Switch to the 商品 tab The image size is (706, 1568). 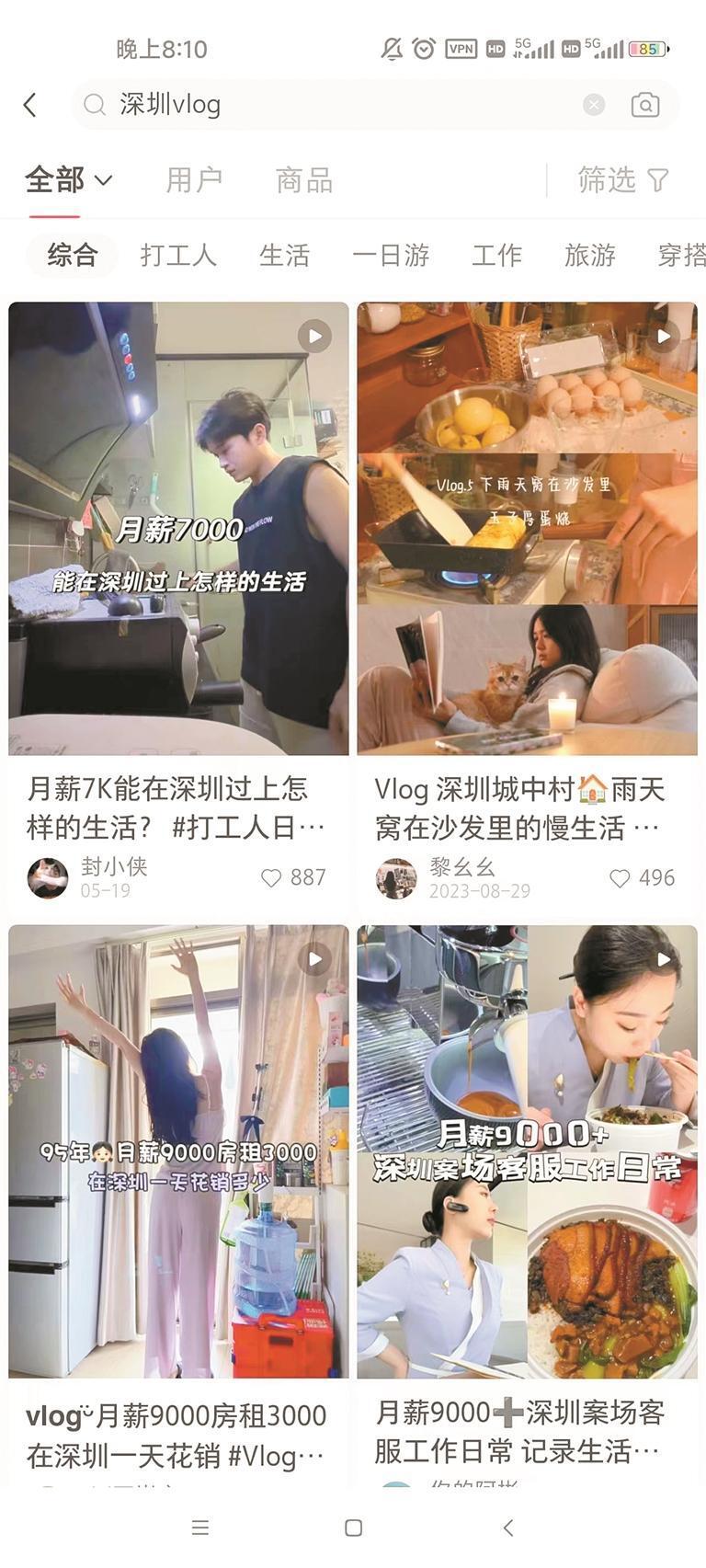click(304, 180)
